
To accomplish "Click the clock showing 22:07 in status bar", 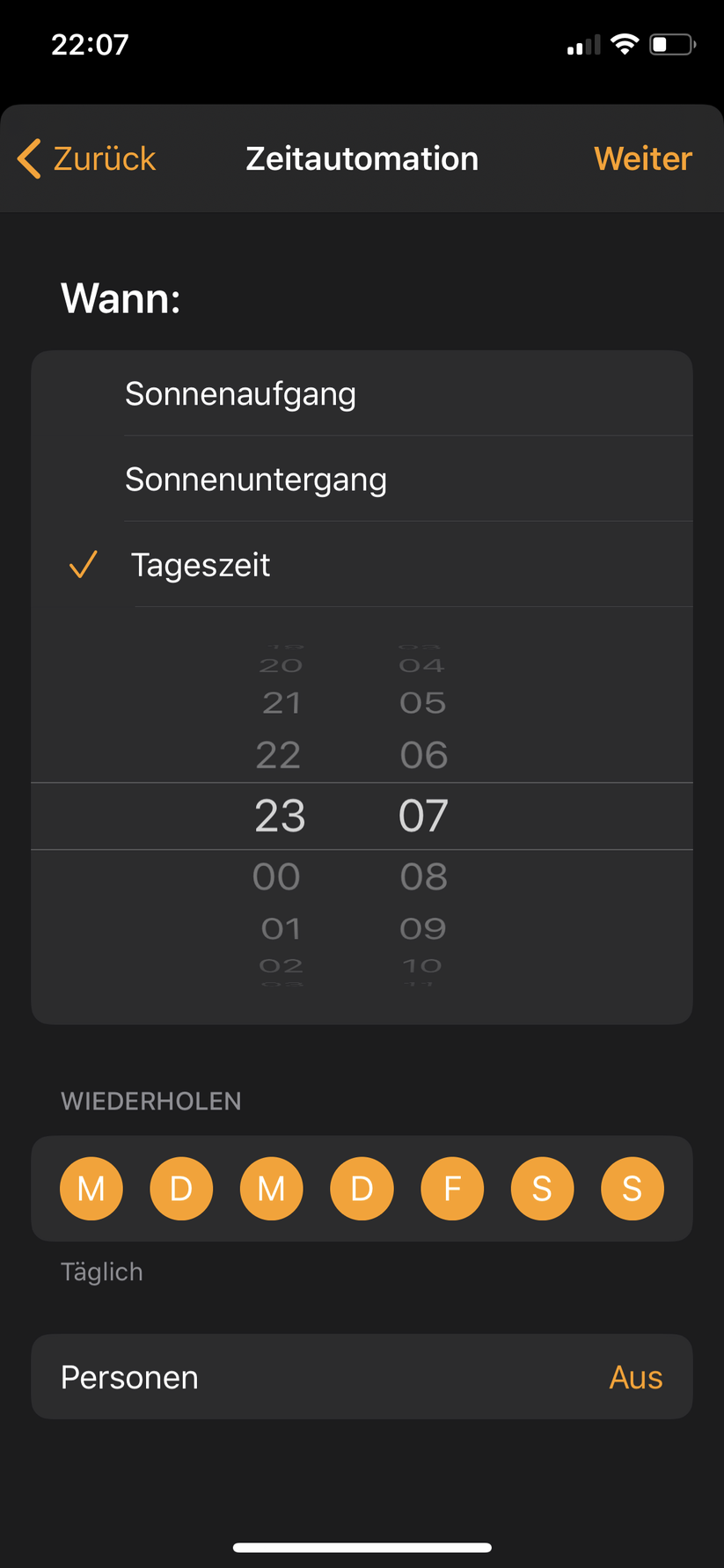I will [x=88, y=44].
